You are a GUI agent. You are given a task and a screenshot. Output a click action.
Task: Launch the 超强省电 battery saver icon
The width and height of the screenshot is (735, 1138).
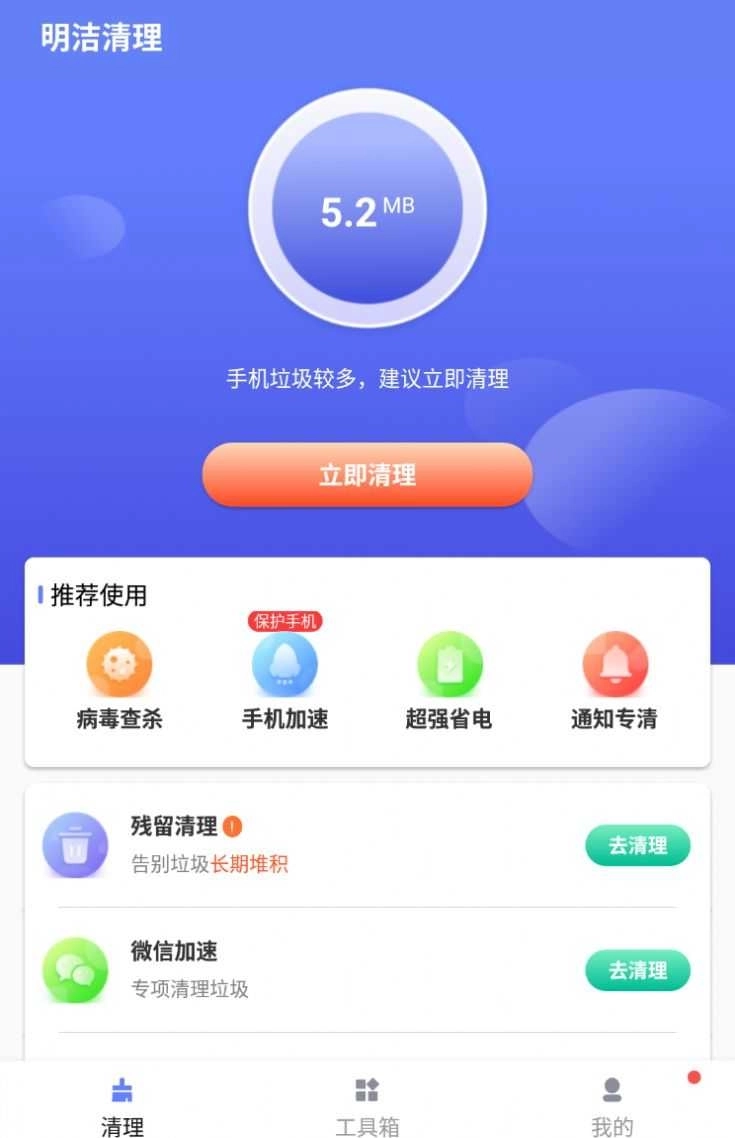tap(449, 663)
